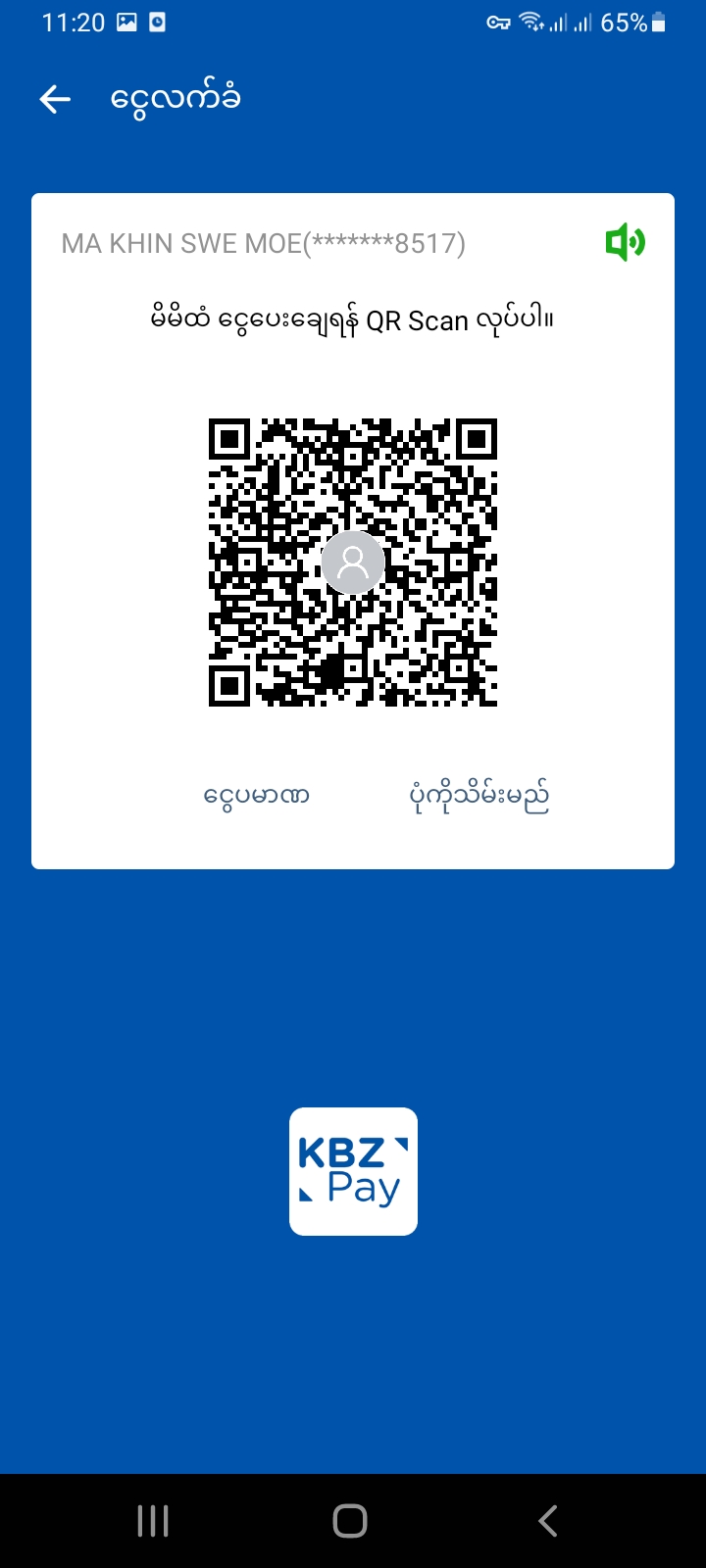Image resolution: width=706 pixels, height=1568 pixels.
Task: Open recent apps from the navigation bar
Action: pos(153,1521)
